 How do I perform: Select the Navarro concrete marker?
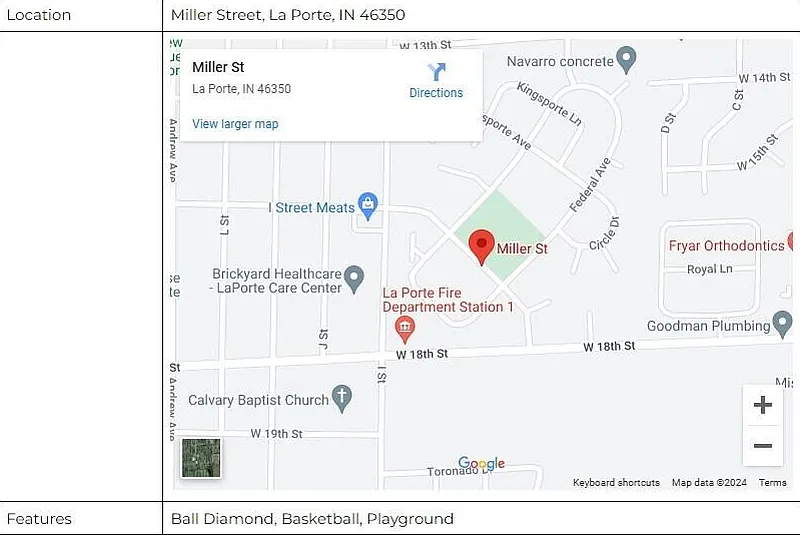coord(626,61)
